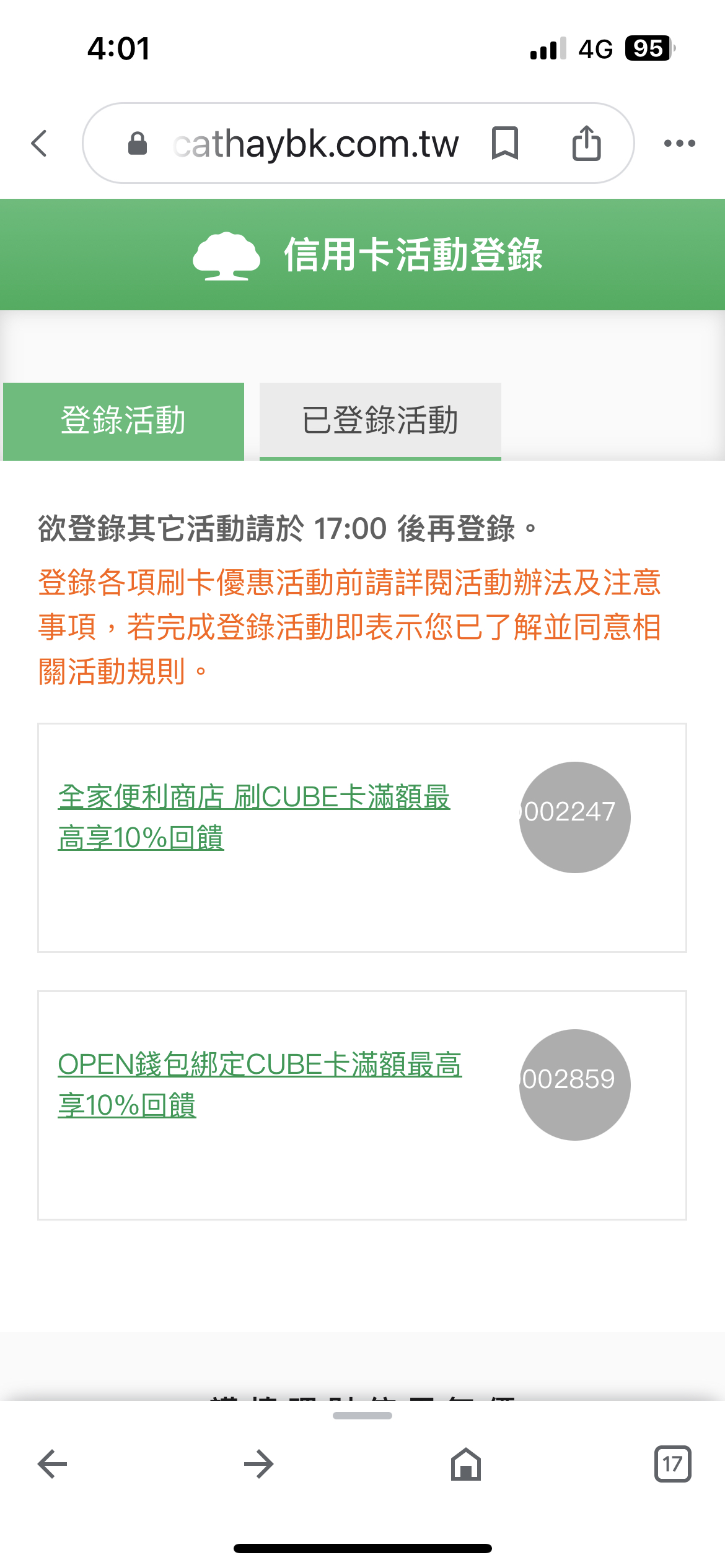
Task: Share this page
Action: (586, 143)
